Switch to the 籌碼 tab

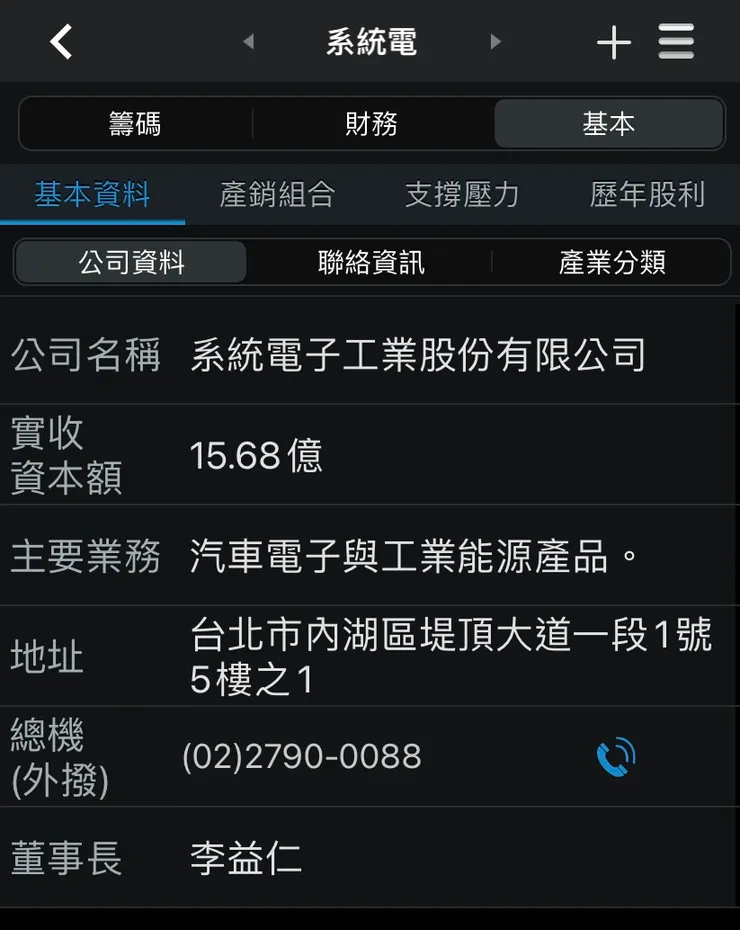click(135, 123)
